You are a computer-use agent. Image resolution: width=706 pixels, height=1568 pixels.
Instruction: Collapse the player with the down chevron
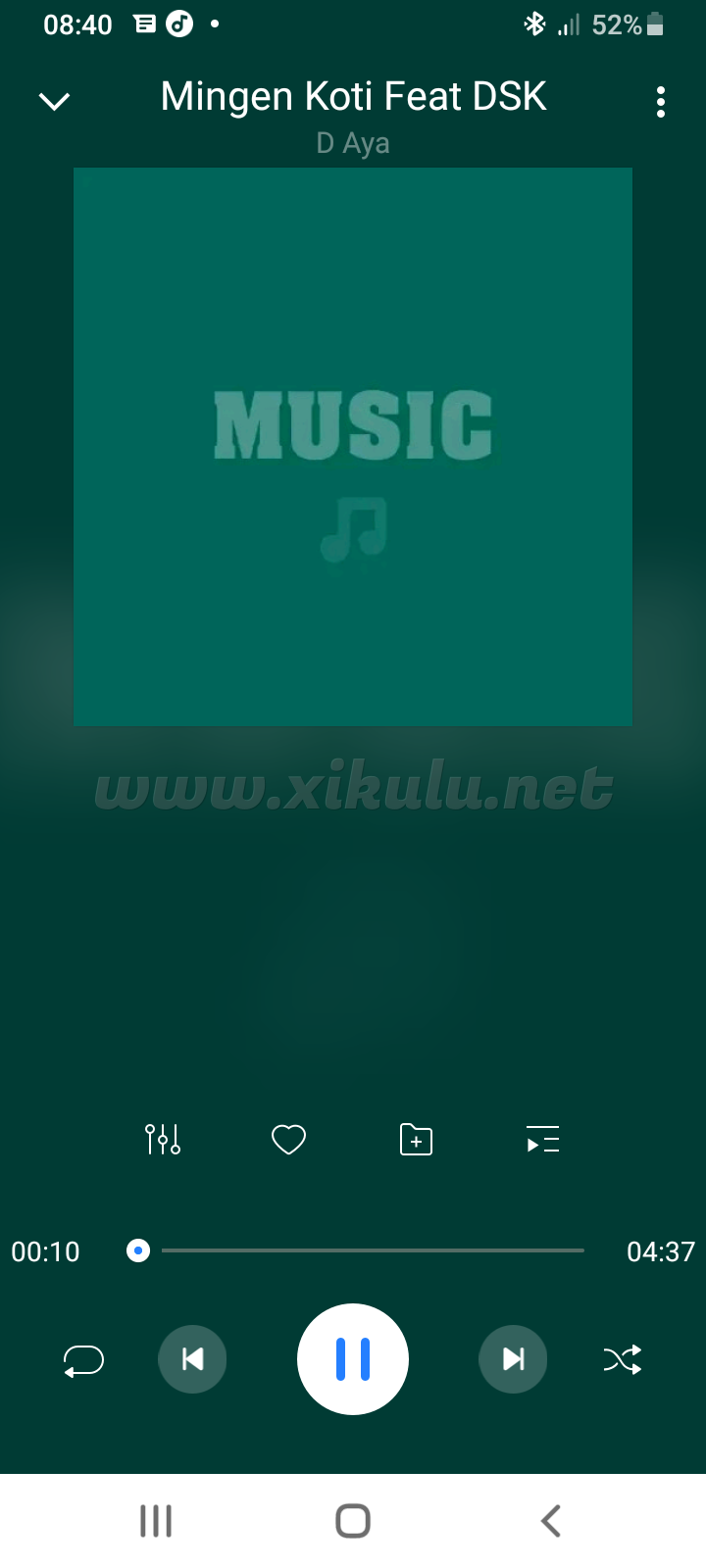(x=54, y=101)
